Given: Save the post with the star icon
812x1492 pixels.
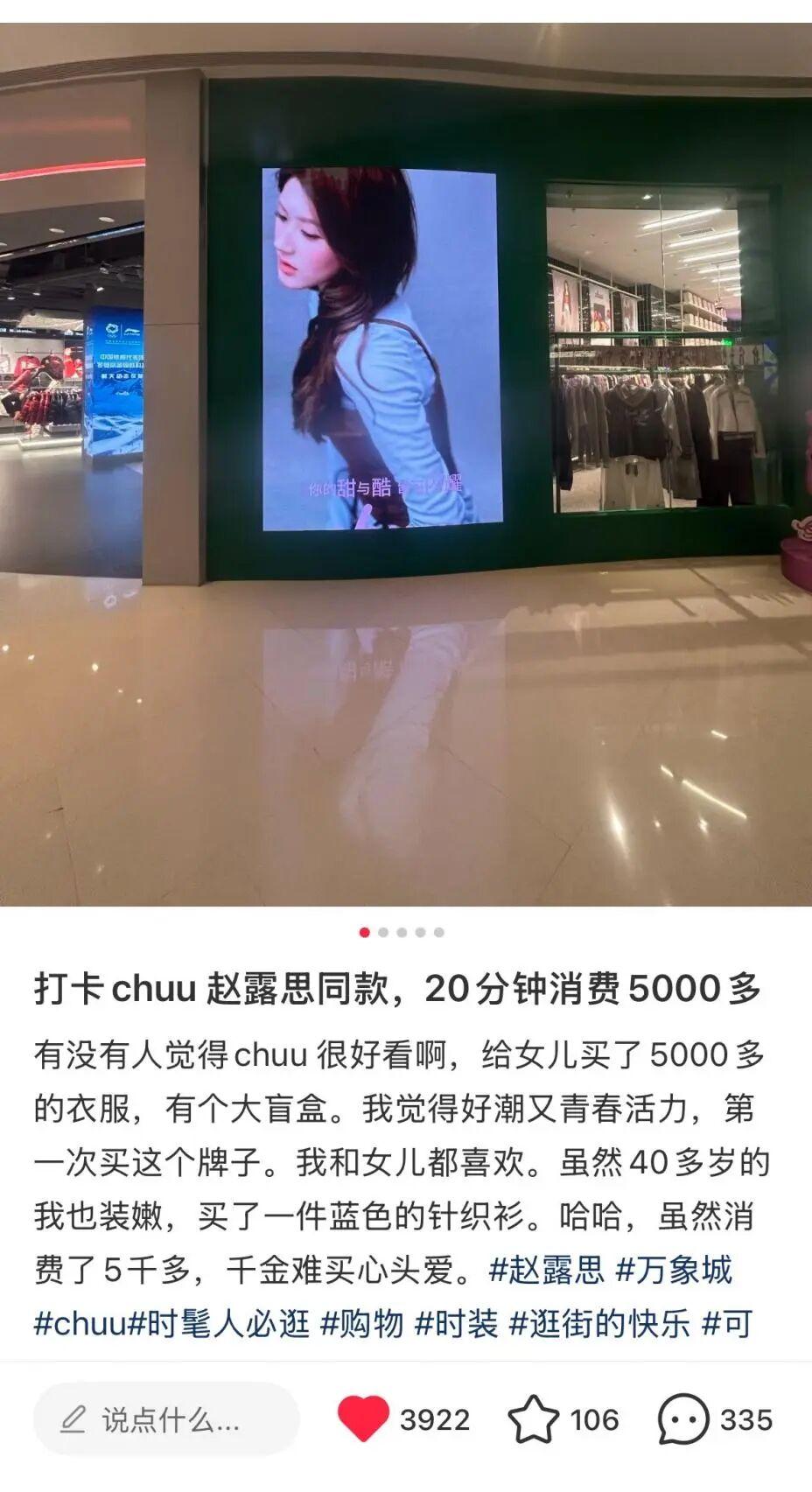Looking at the screenshot, I should coord(533,1418).
